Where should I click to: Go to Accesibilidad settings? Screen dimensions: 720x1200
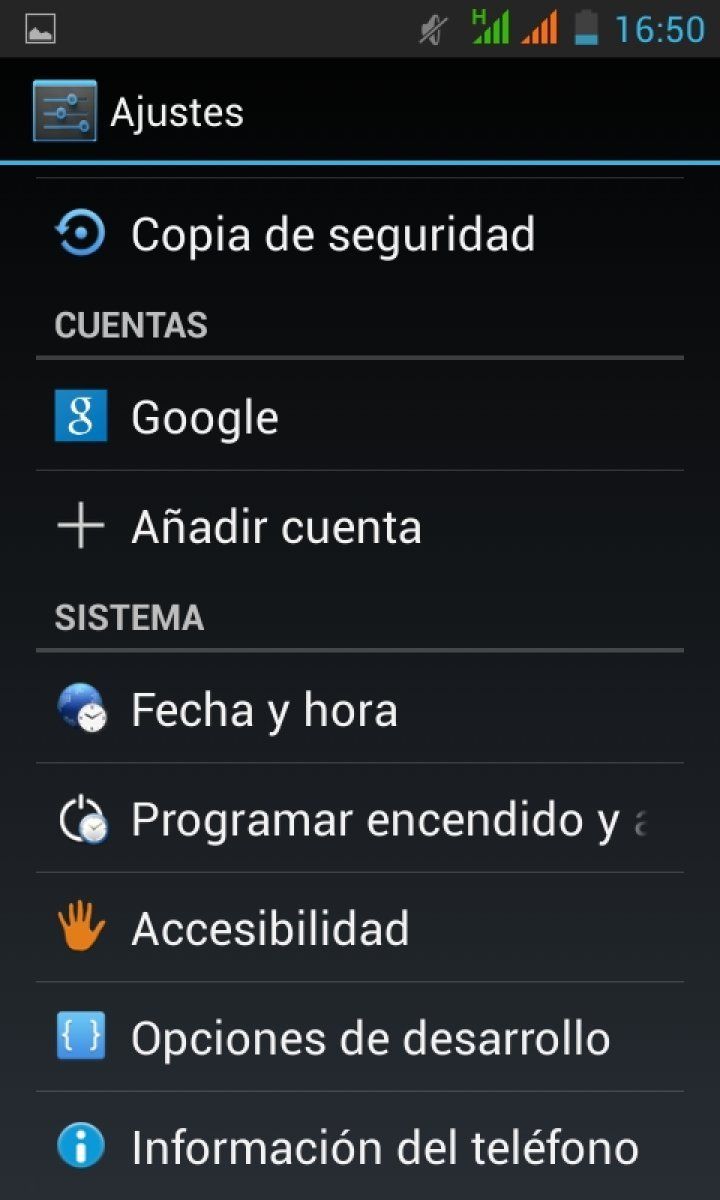[270, 929]
